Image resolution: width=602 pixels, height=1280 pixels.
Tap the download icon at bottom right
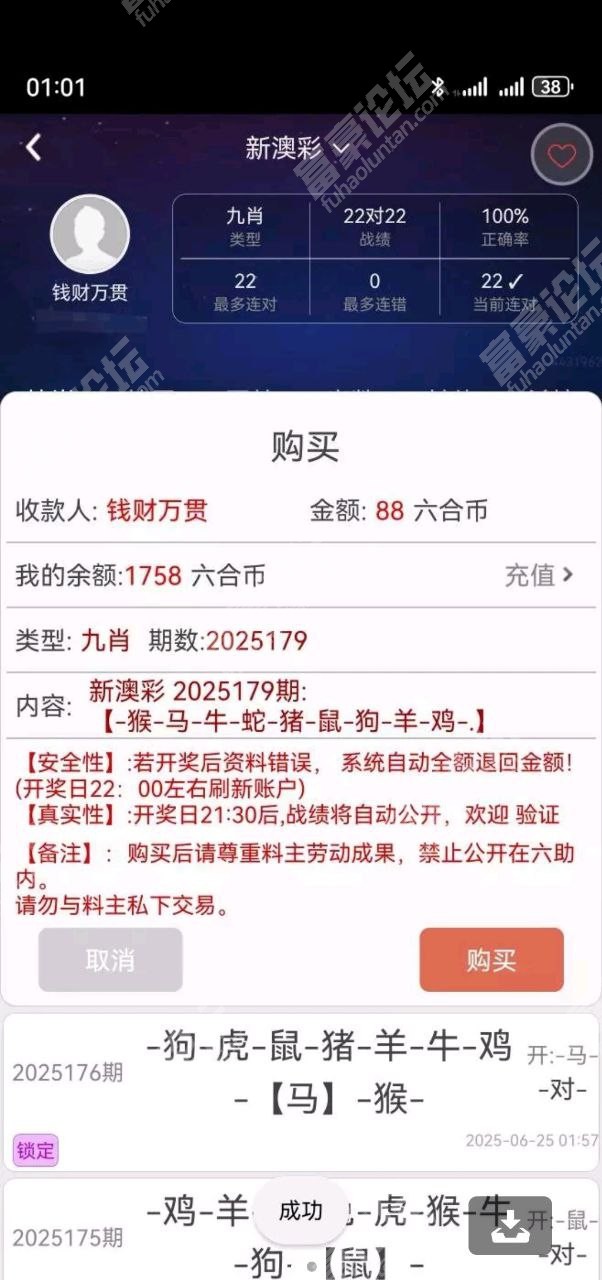(x=509, y=1225)
